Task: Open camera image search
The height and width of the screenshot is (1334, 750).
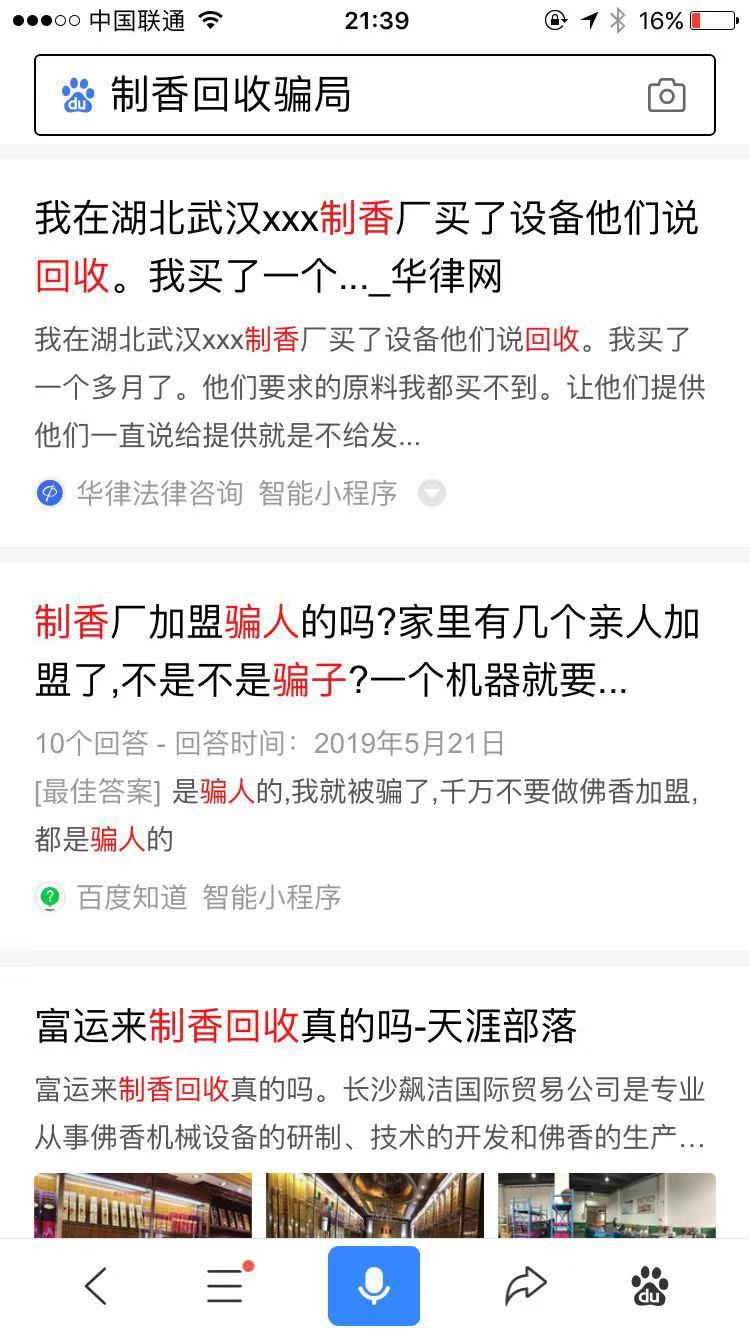Action: [x=666, y=96]
